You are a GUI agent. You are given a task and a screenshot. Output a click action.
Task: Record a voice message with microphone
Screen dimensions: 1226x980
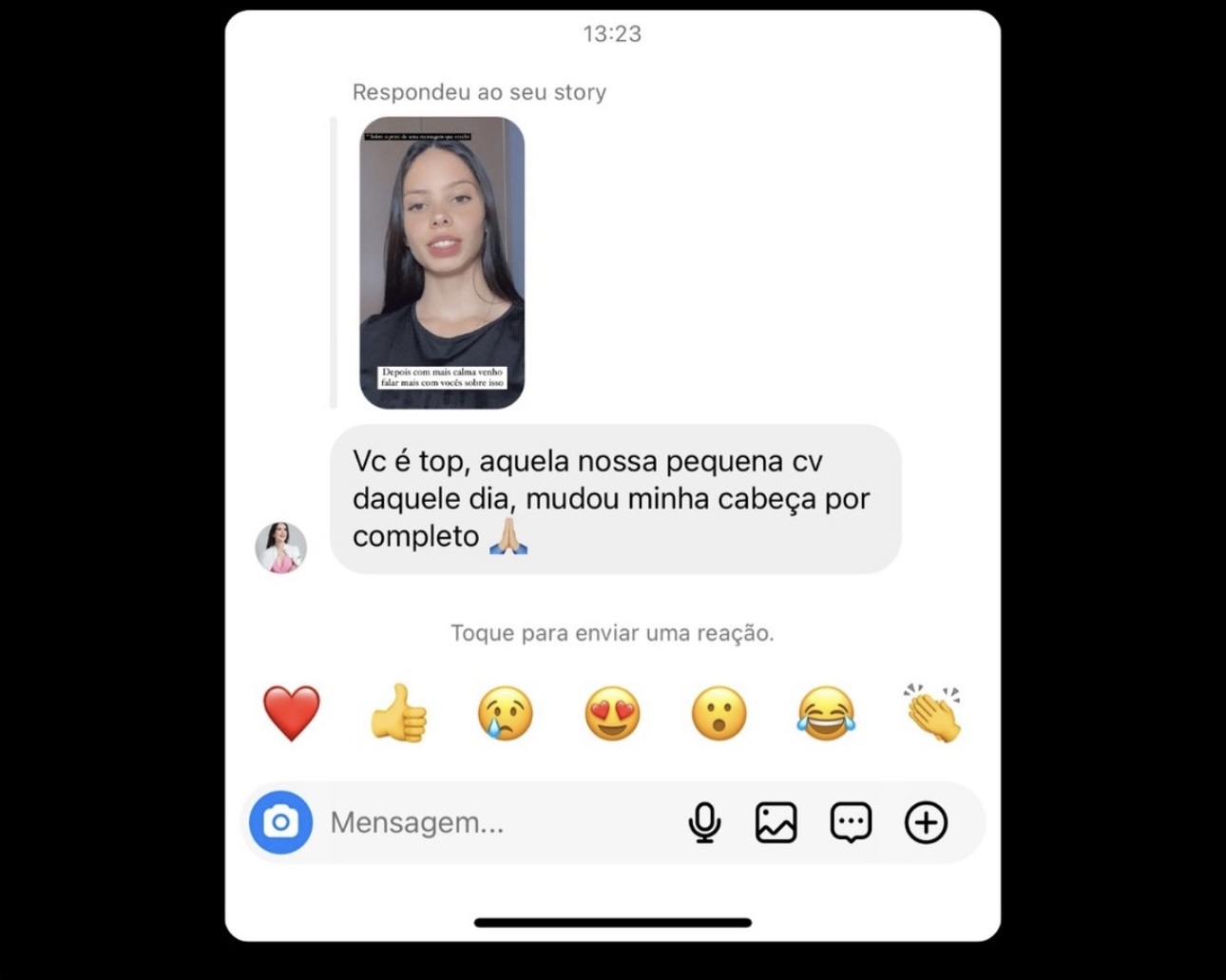704,822
